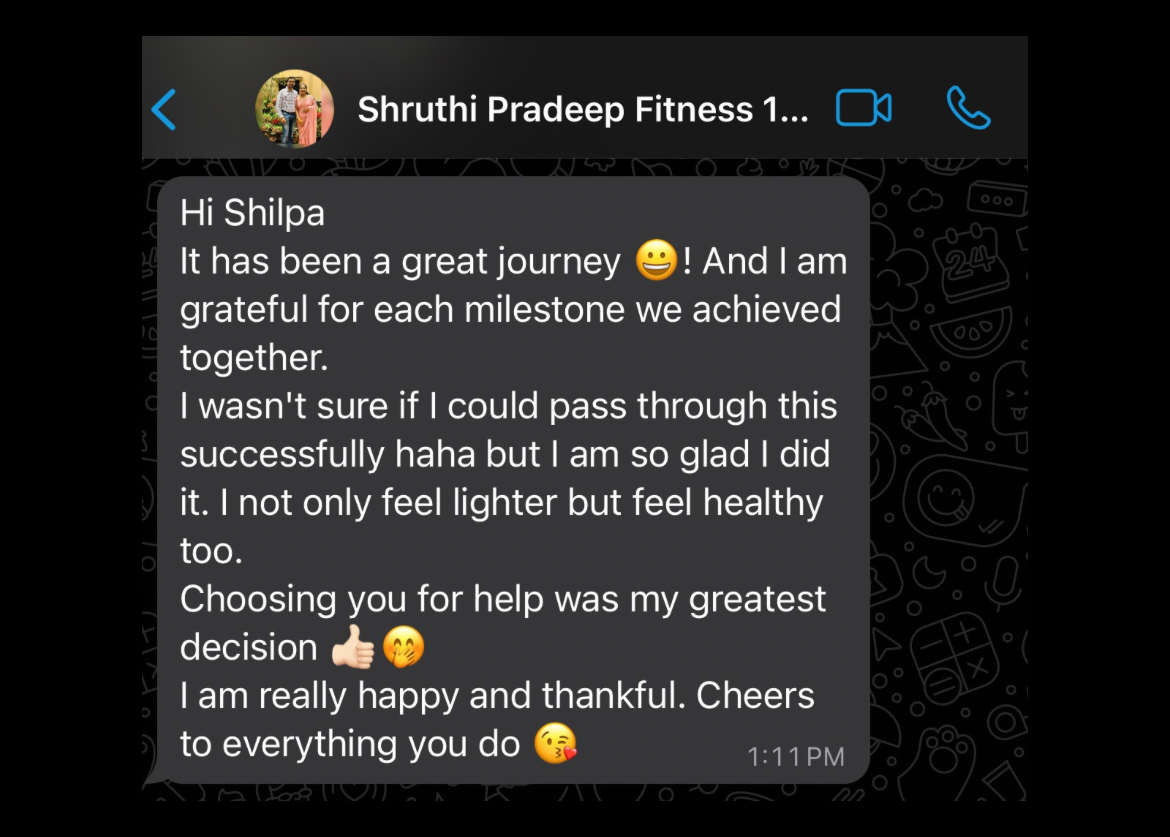This screenshot has width=1170, height=837.
Task: View the chat profile photo
Action: pyautogui.click(x=294, y=109)
